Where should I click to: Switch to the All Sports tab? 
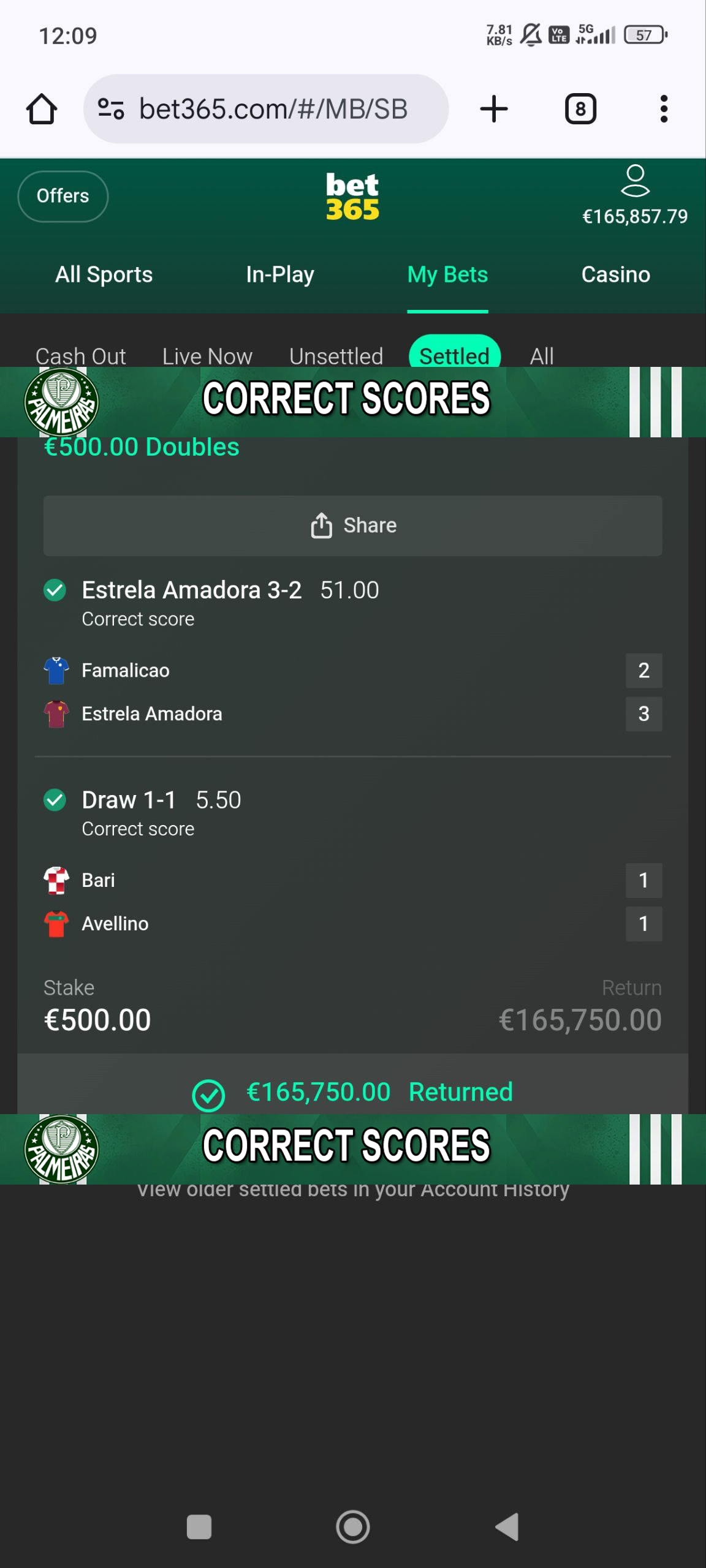tap(104, 274)
